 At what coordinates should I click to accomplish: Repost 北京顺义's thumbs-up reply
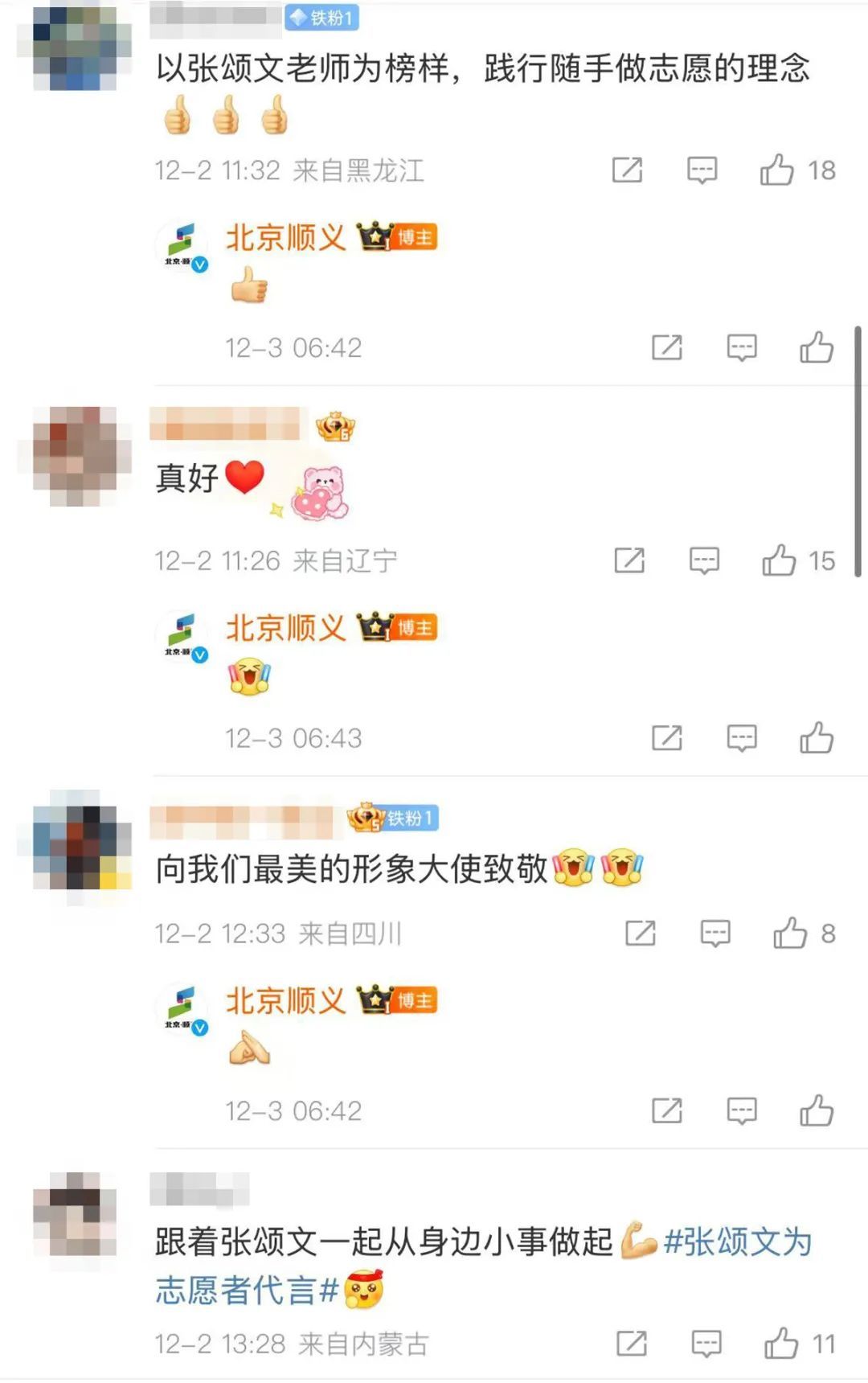tap(666, 348)
